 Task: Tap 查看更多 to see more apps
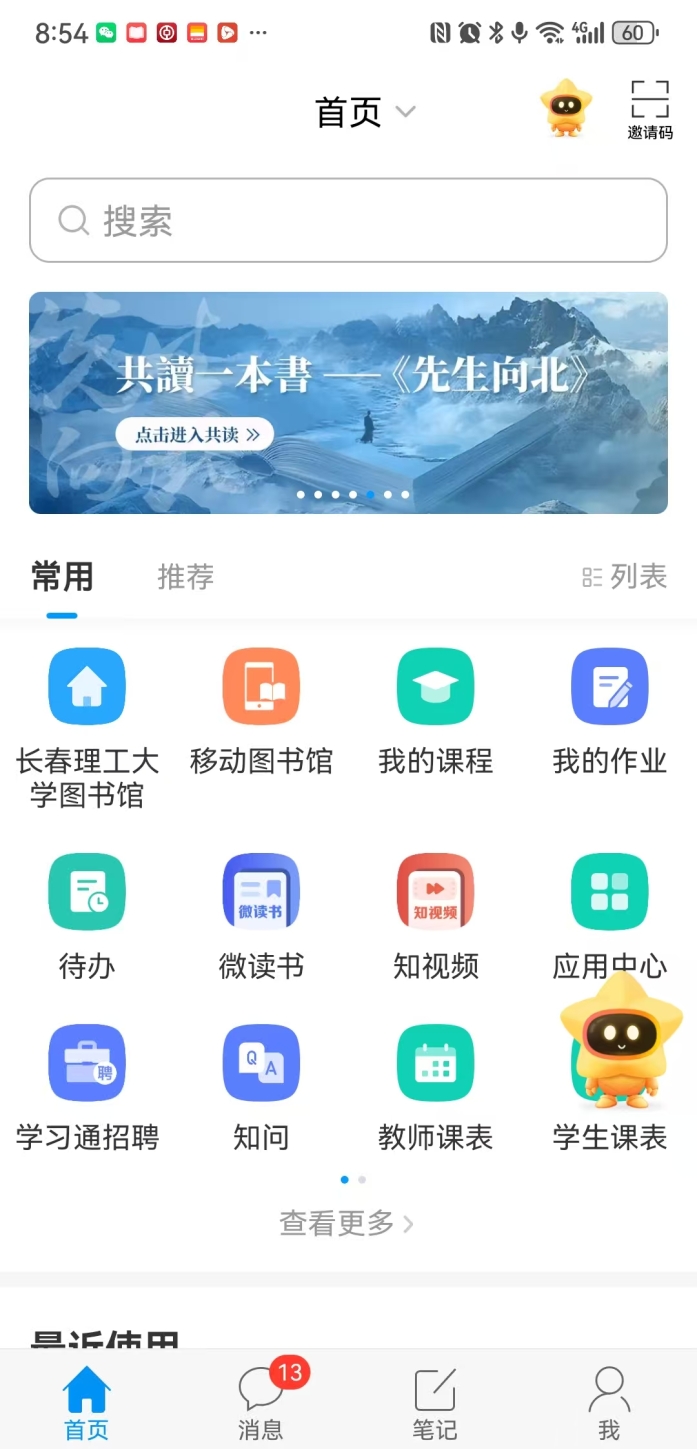[x=346, y=1223]
